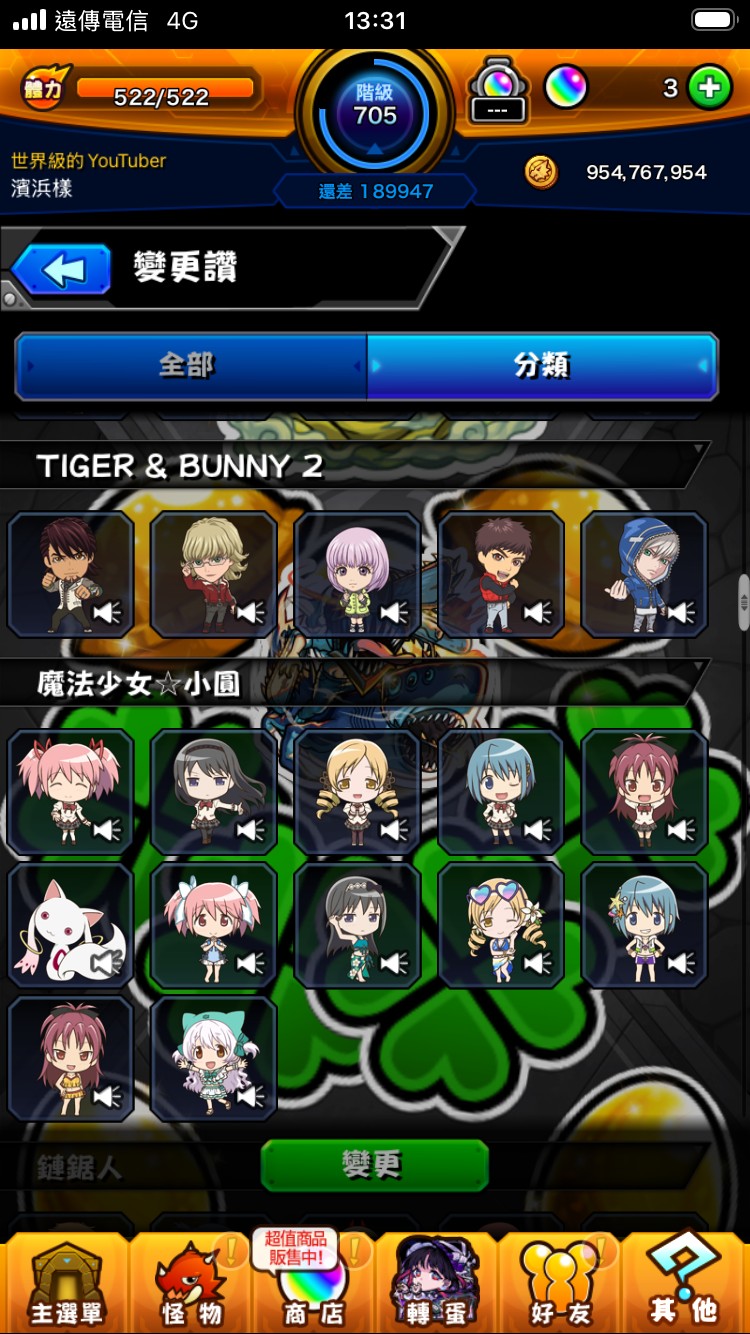Open the 怪物 section
Image resolution: width=750 pixels, height=1334 pixels.
190,1283
